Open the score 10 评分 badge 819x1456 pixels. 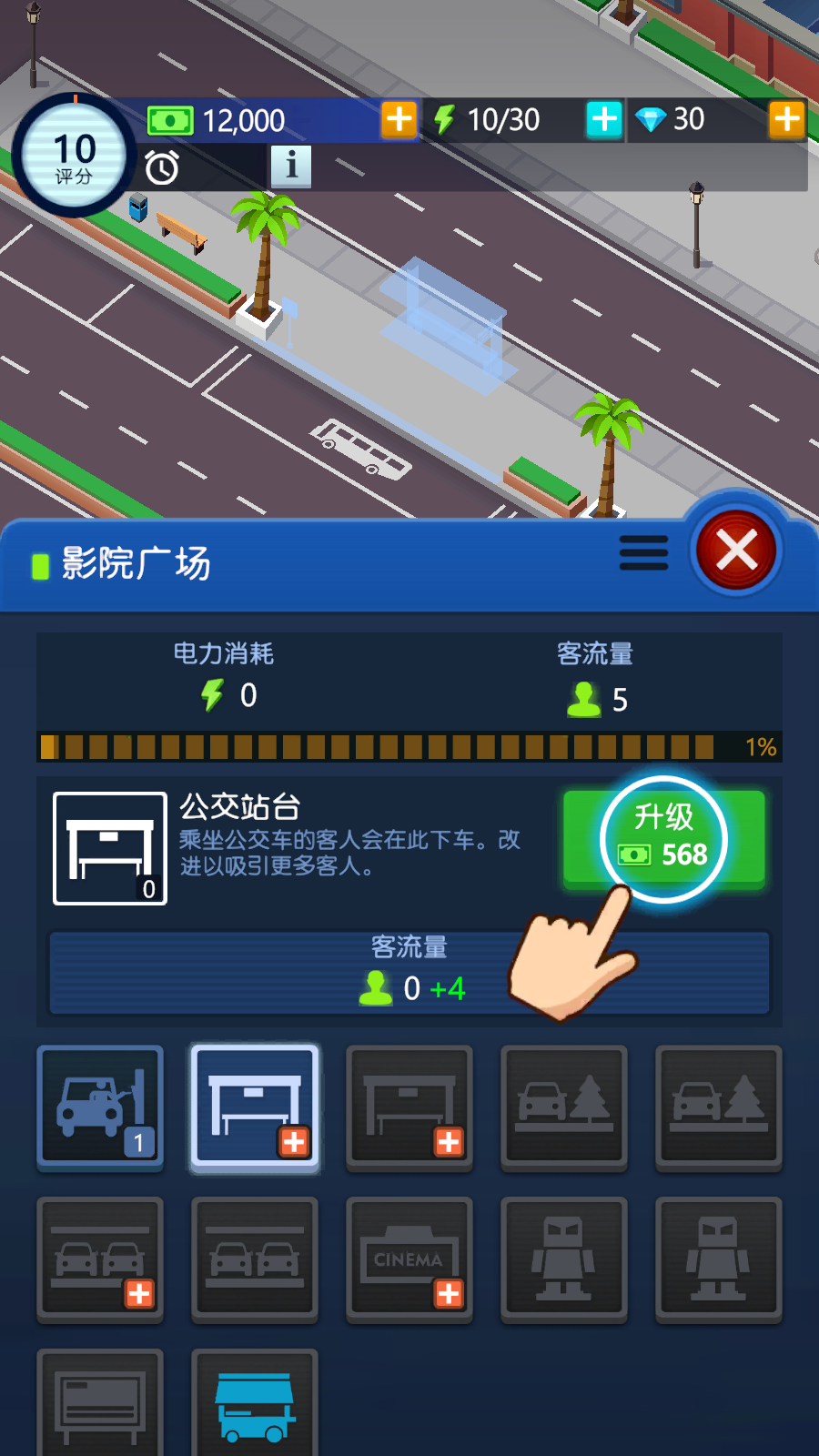click(x=75, y=157)
